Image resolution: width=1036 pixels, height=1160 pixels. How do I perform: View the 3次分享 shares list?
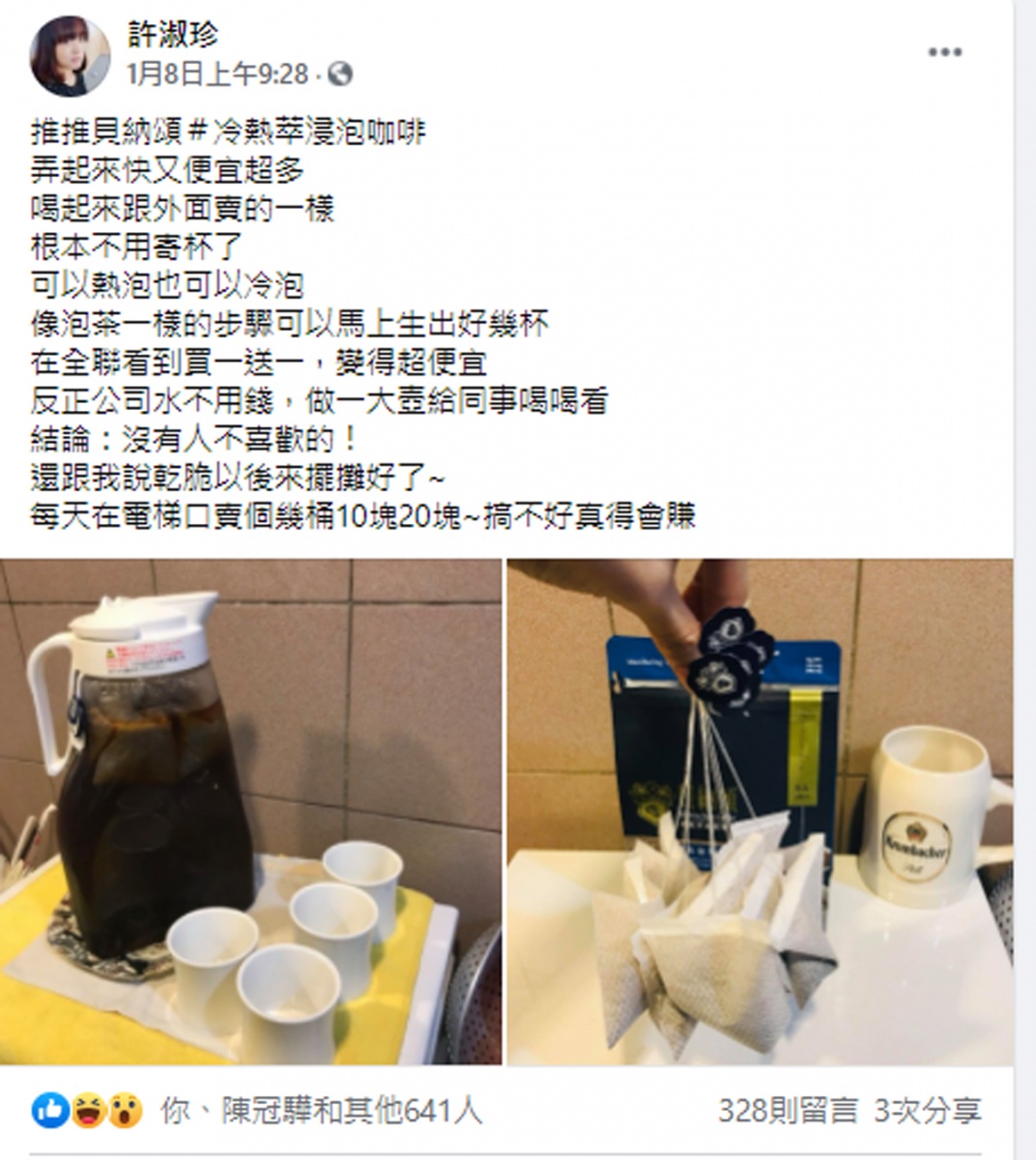click(x=928, y=1111)
